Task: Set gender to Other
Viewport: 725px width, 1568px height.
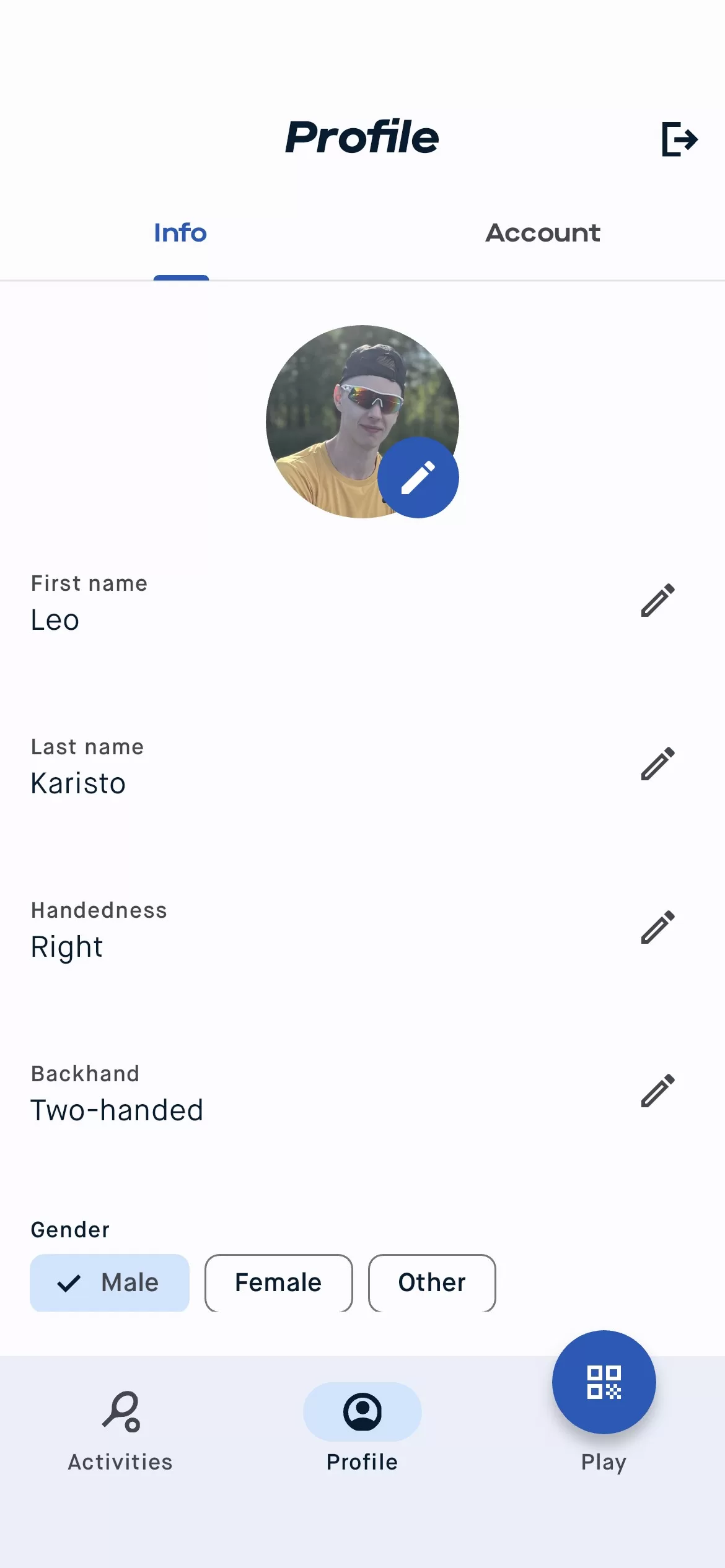Action: pyautogui.click(x=432, y=1283)
